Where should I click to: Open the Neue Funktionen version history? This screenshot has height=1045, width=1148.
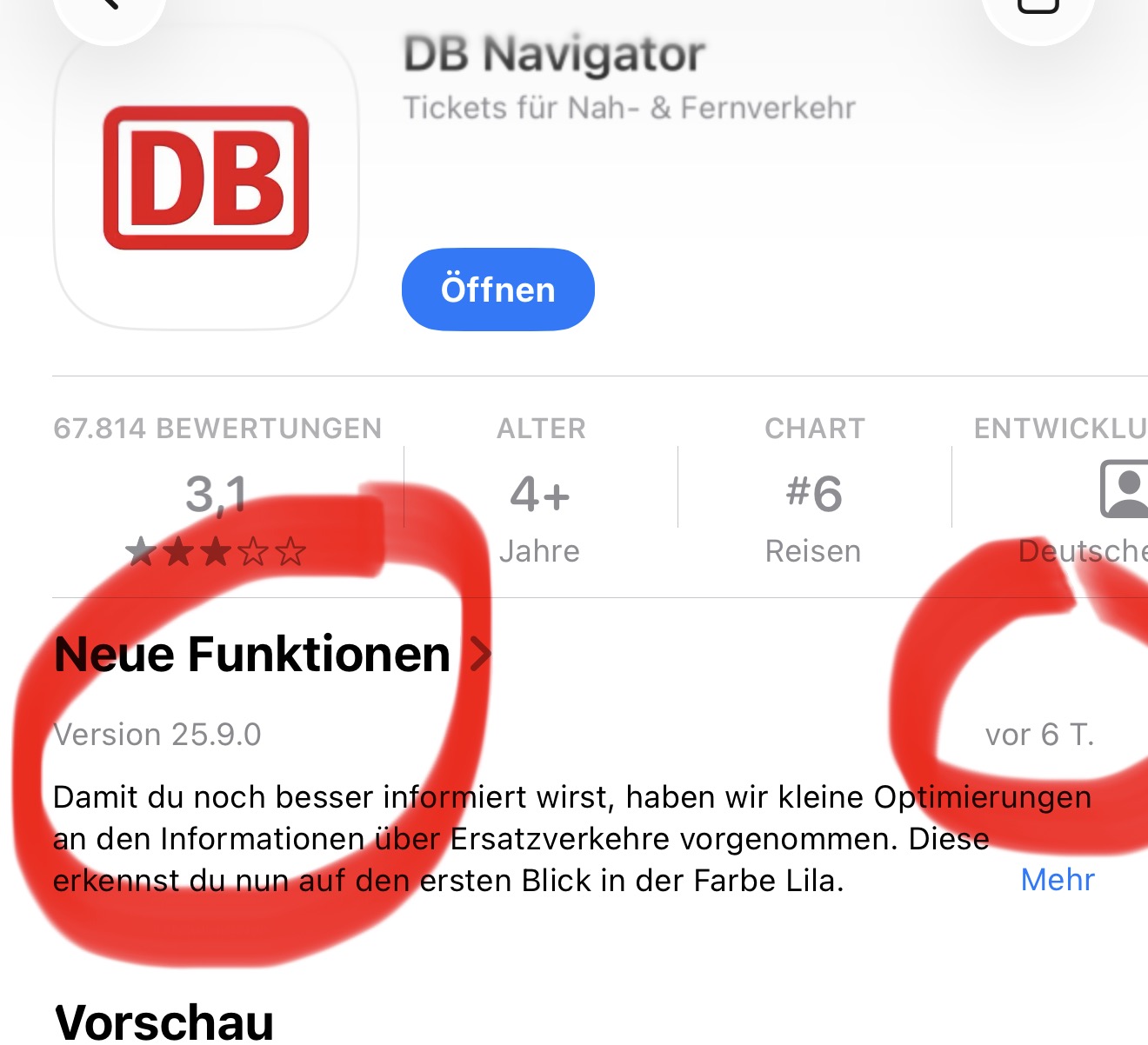click(272, 654)
